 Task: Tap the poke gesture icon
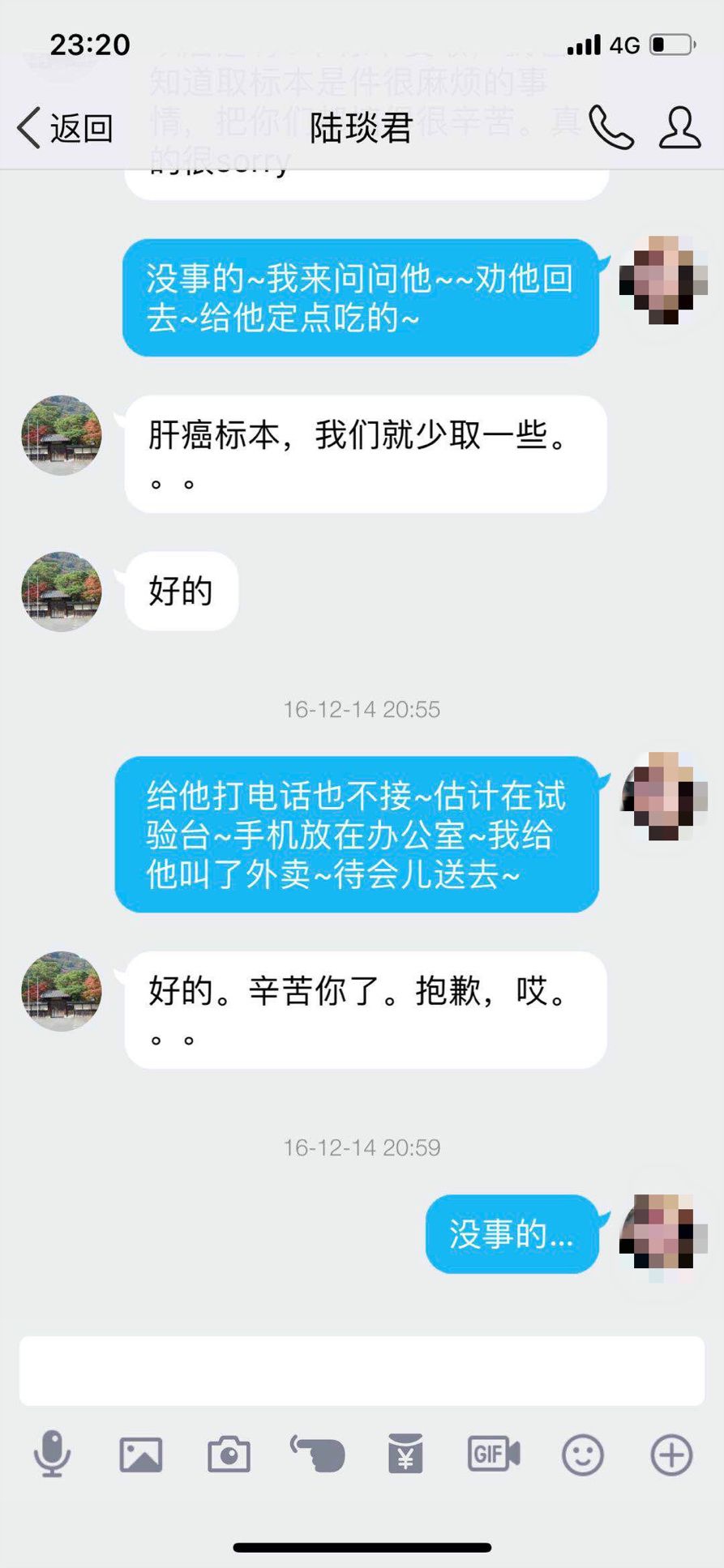coord(317,1455)
